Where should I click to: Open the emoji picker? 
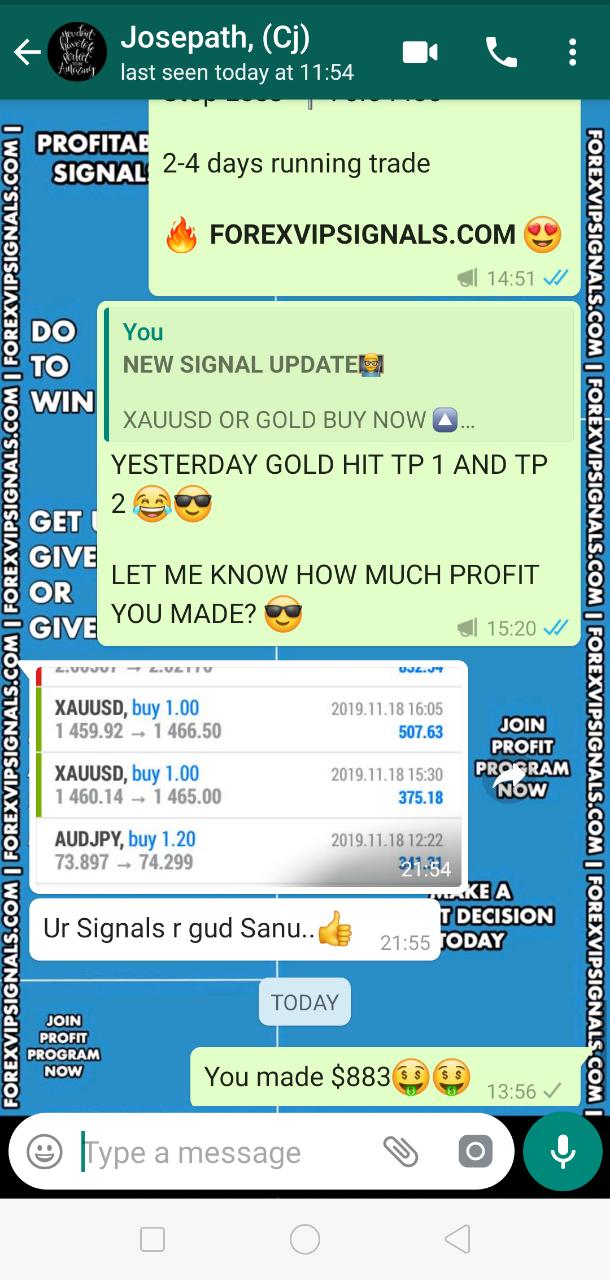[x=44, y=1152]
